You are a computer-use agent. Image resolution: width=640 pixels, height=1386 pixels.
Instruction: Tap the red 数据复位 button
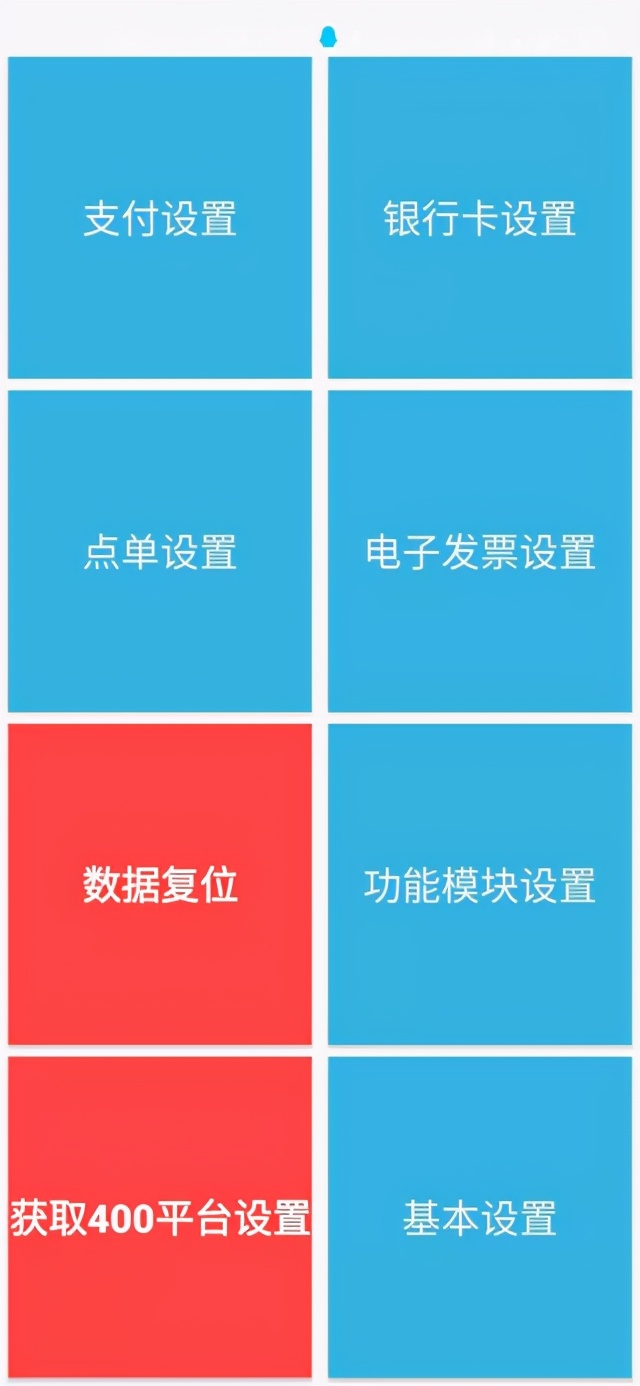pyautogui.click(x=160, y=884)
